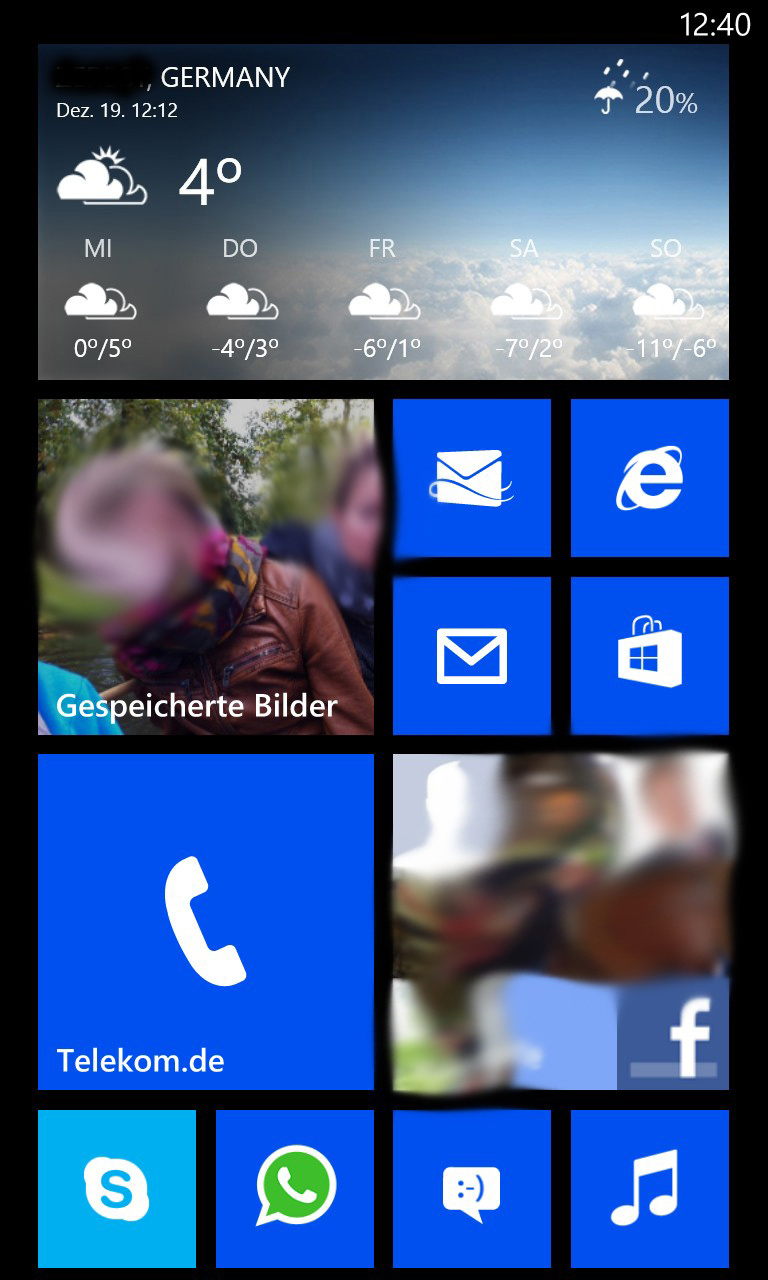
Task: Open the Facebook live tile
Action: 561,922
